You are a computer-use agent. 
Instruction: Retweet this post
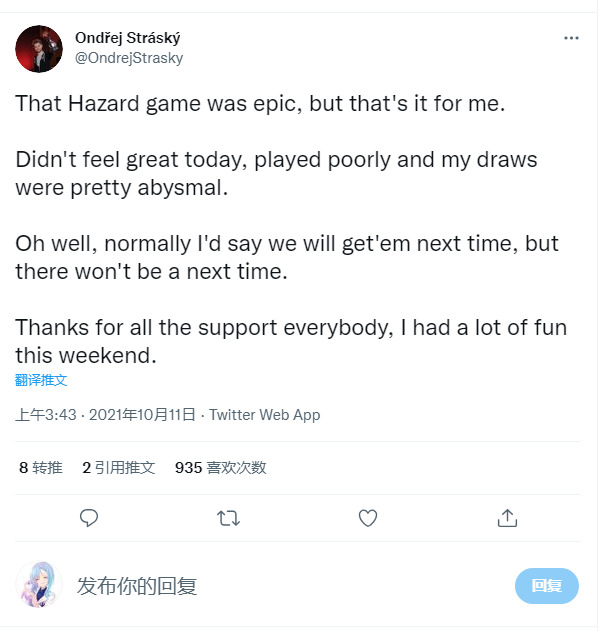[228, 517]
